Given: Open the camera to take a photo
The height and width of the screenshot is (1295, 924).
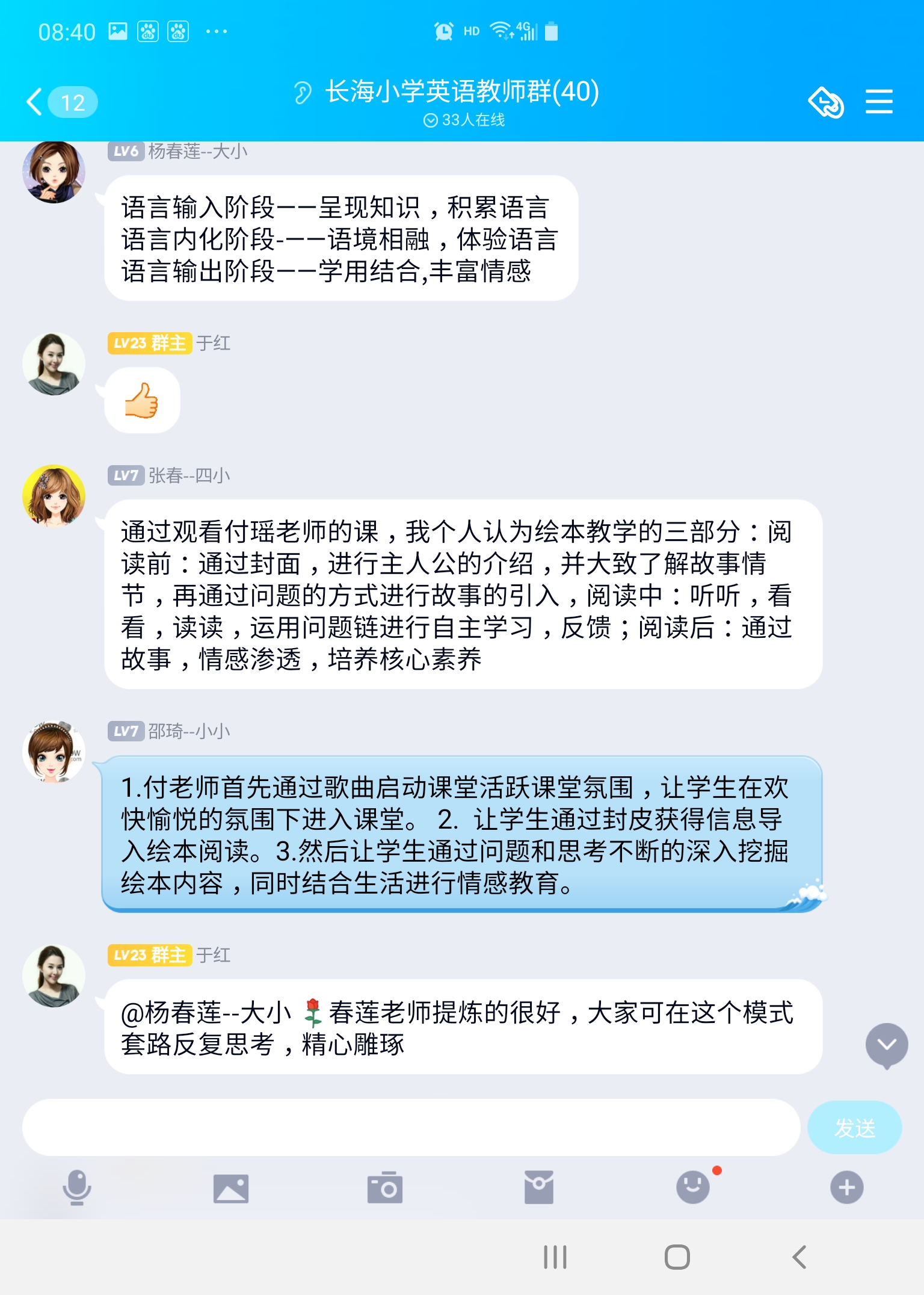Looking at the screenshot, I should (x=385, y=1188).
